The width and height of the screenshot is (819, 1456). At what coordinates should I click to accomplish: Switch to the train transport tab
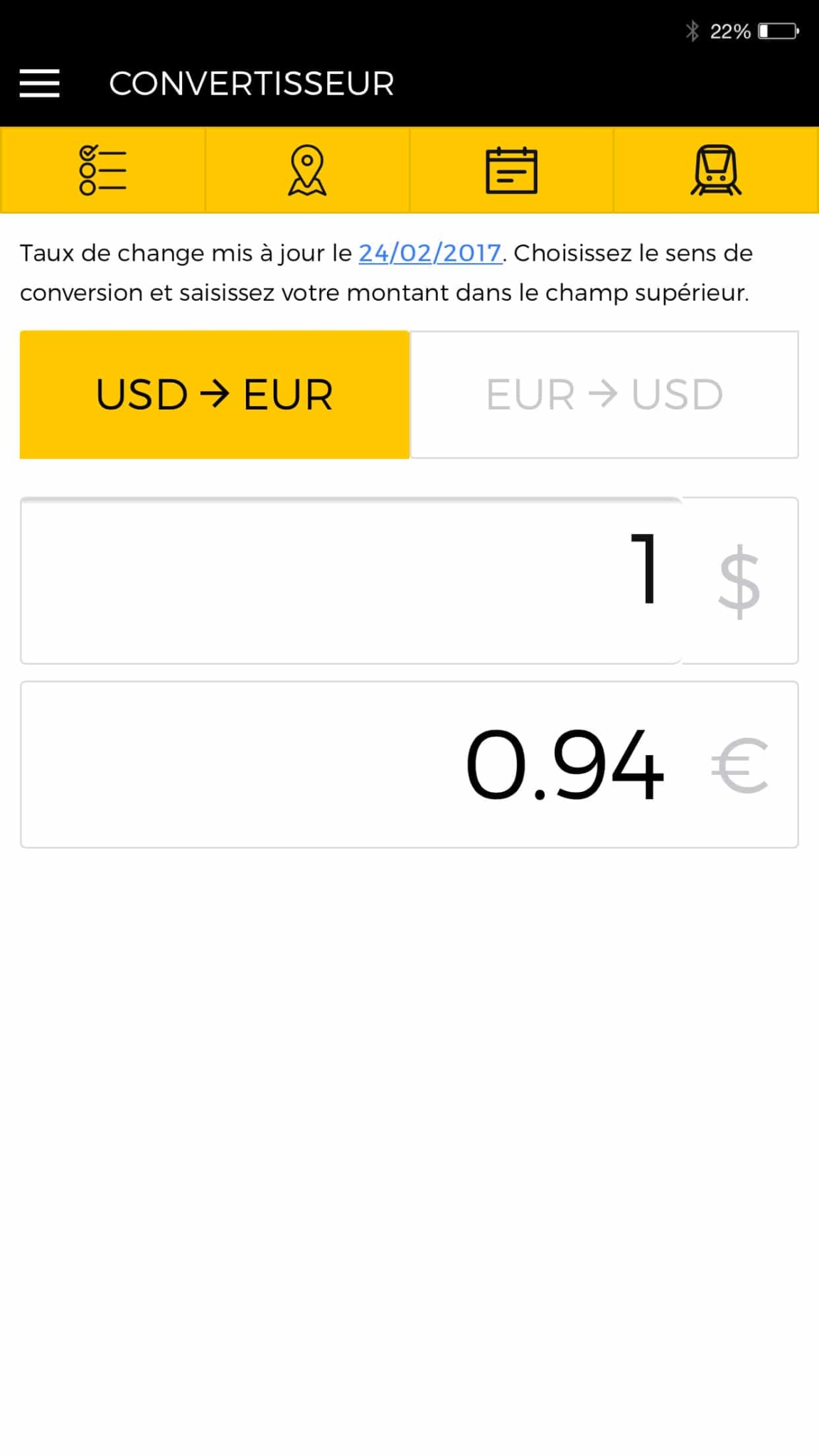[716, 170]
